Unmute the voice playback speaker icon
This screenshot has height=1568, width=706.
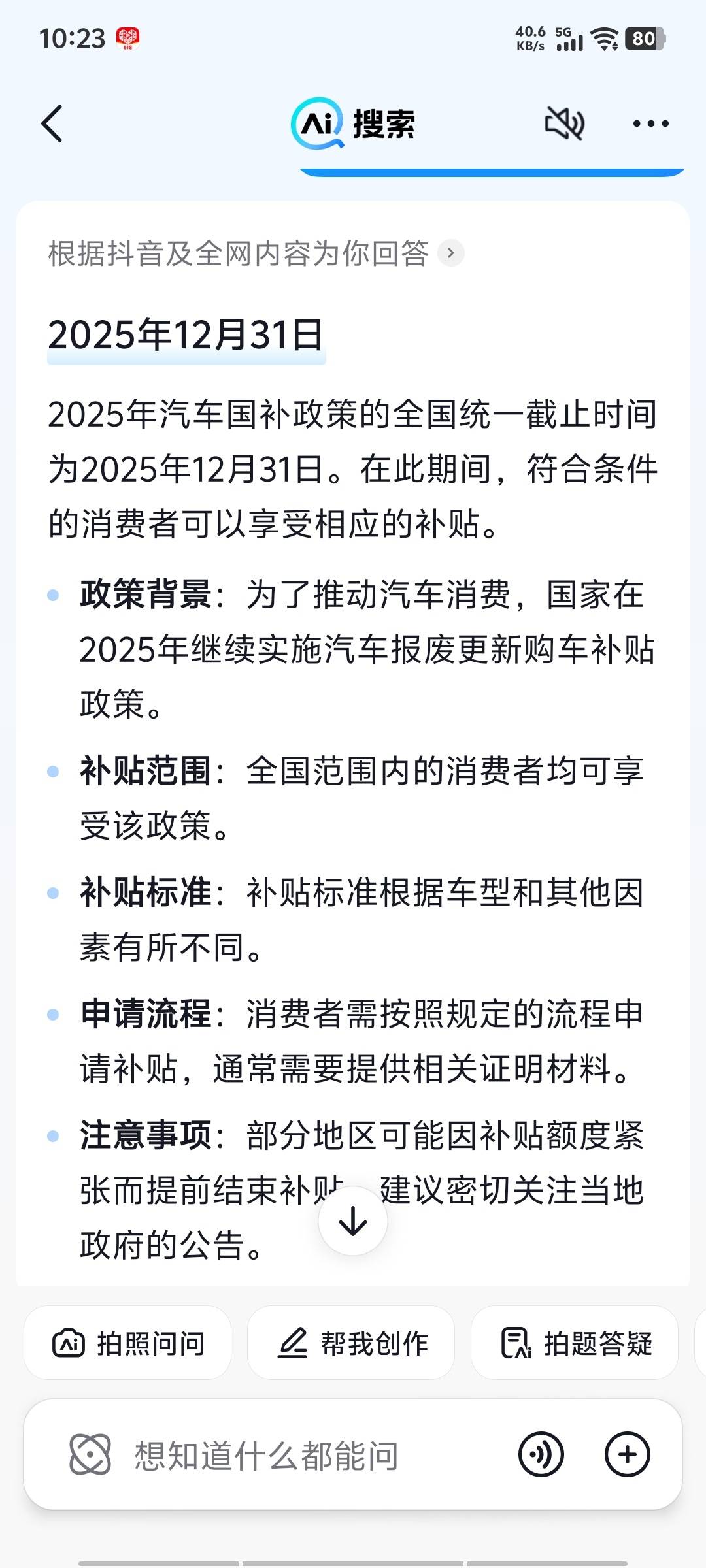point(564,123)
